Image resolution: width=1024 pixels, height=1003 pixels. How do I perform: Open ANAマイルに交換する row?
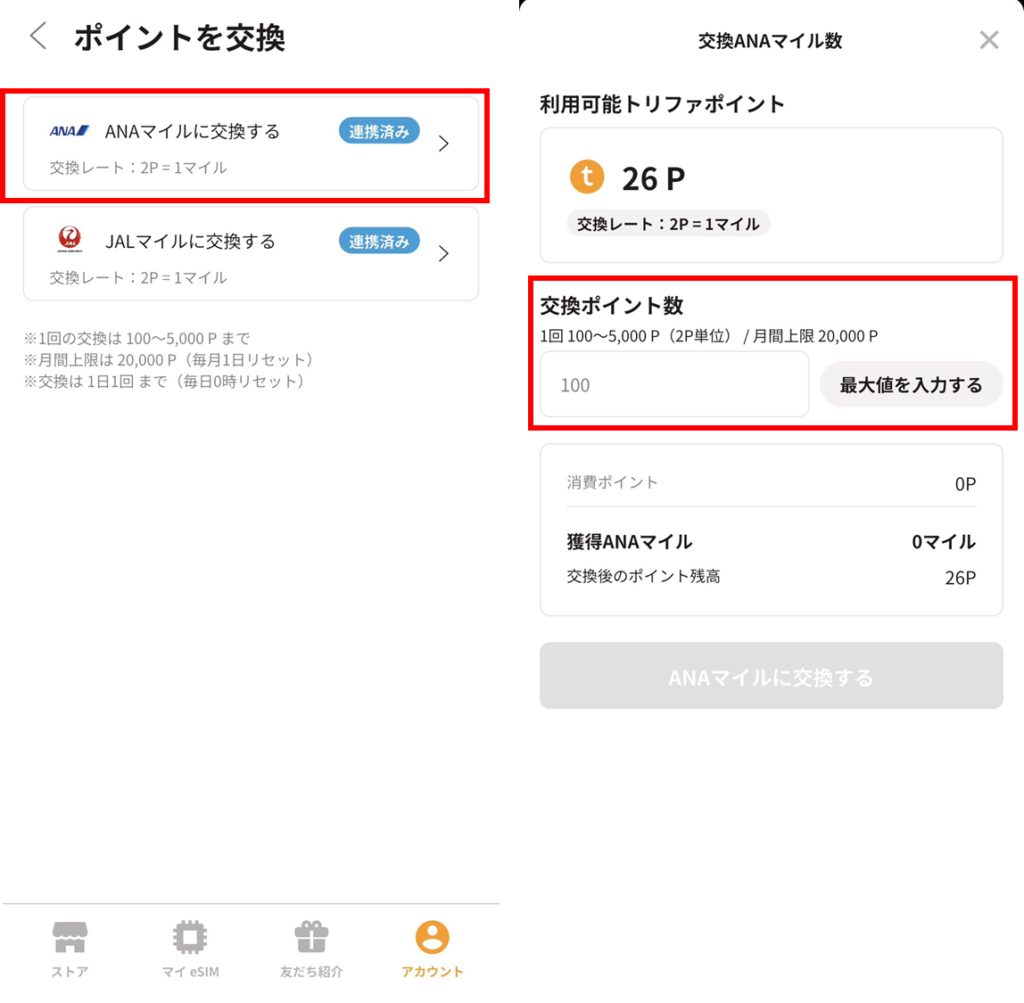point(250,146)
